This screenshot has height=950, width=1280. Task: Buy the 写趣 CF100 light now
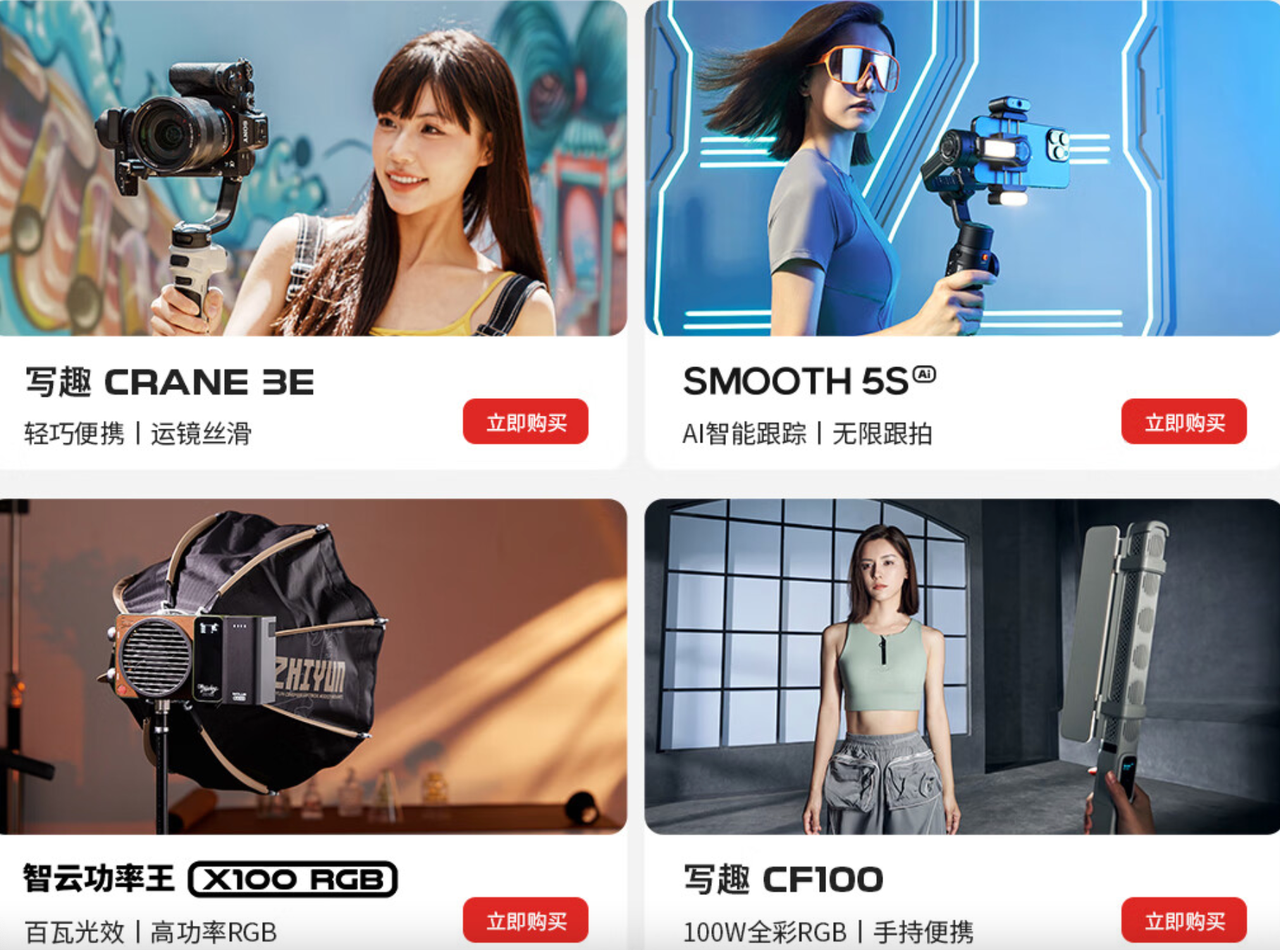1183,920
